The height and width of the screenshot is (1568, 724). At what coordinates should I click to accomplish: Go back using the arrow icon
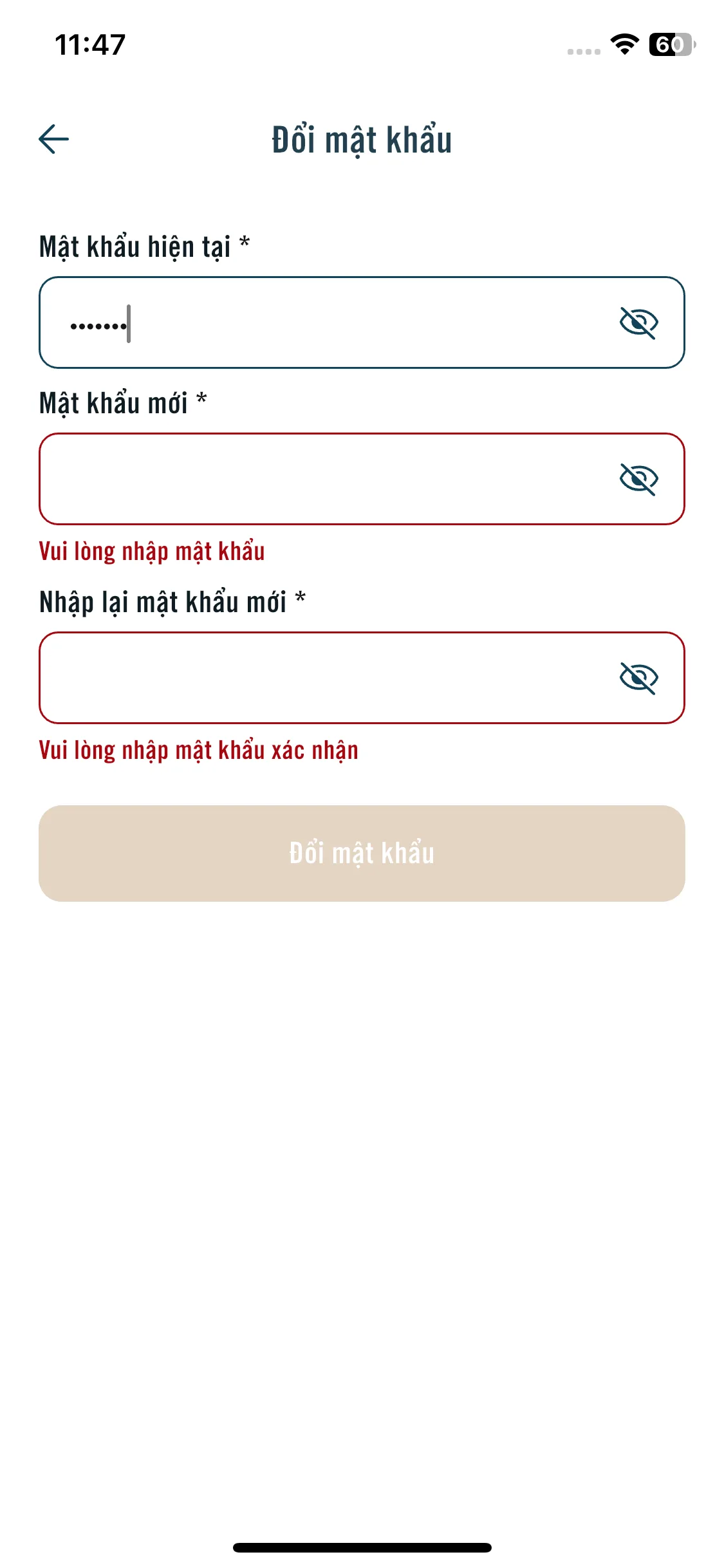pyautogui.click(x=53, y=139)
